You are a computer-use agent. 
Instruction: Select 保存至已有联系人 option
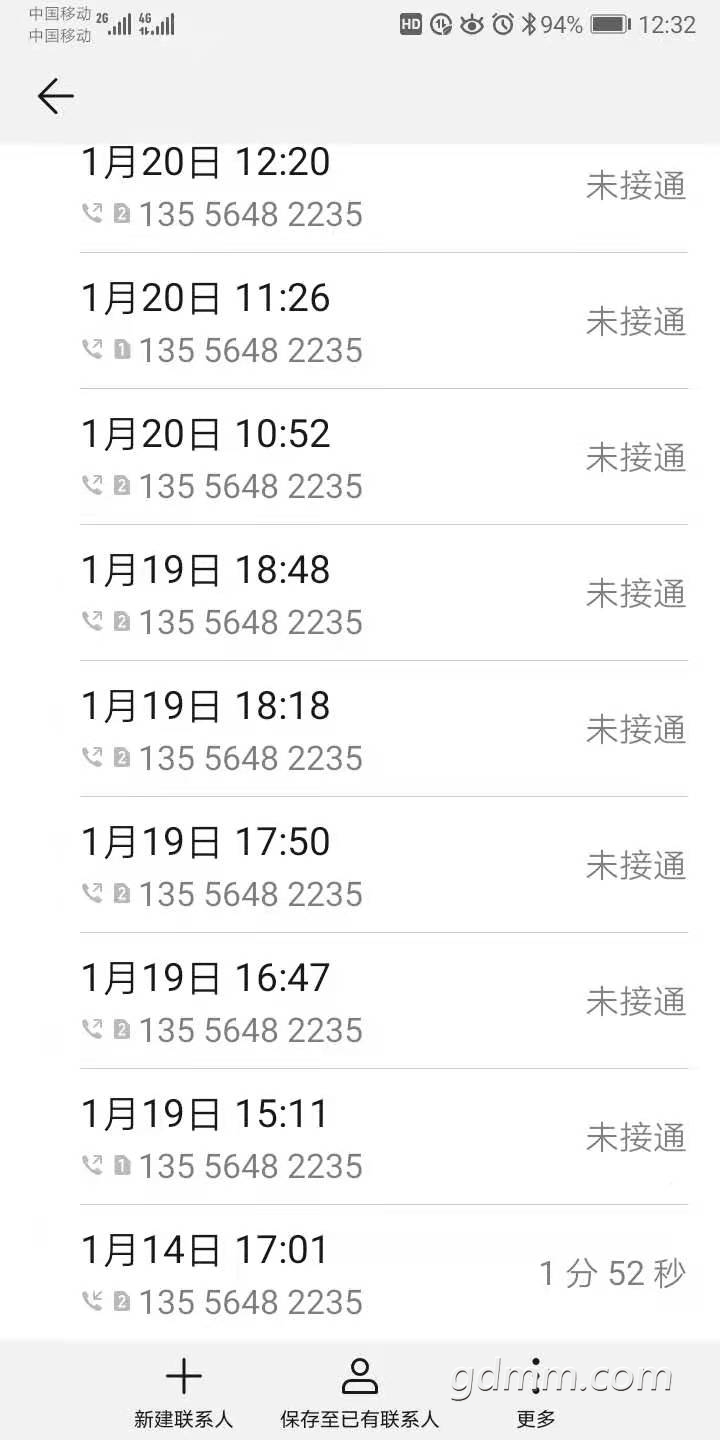pos(359,1392)
